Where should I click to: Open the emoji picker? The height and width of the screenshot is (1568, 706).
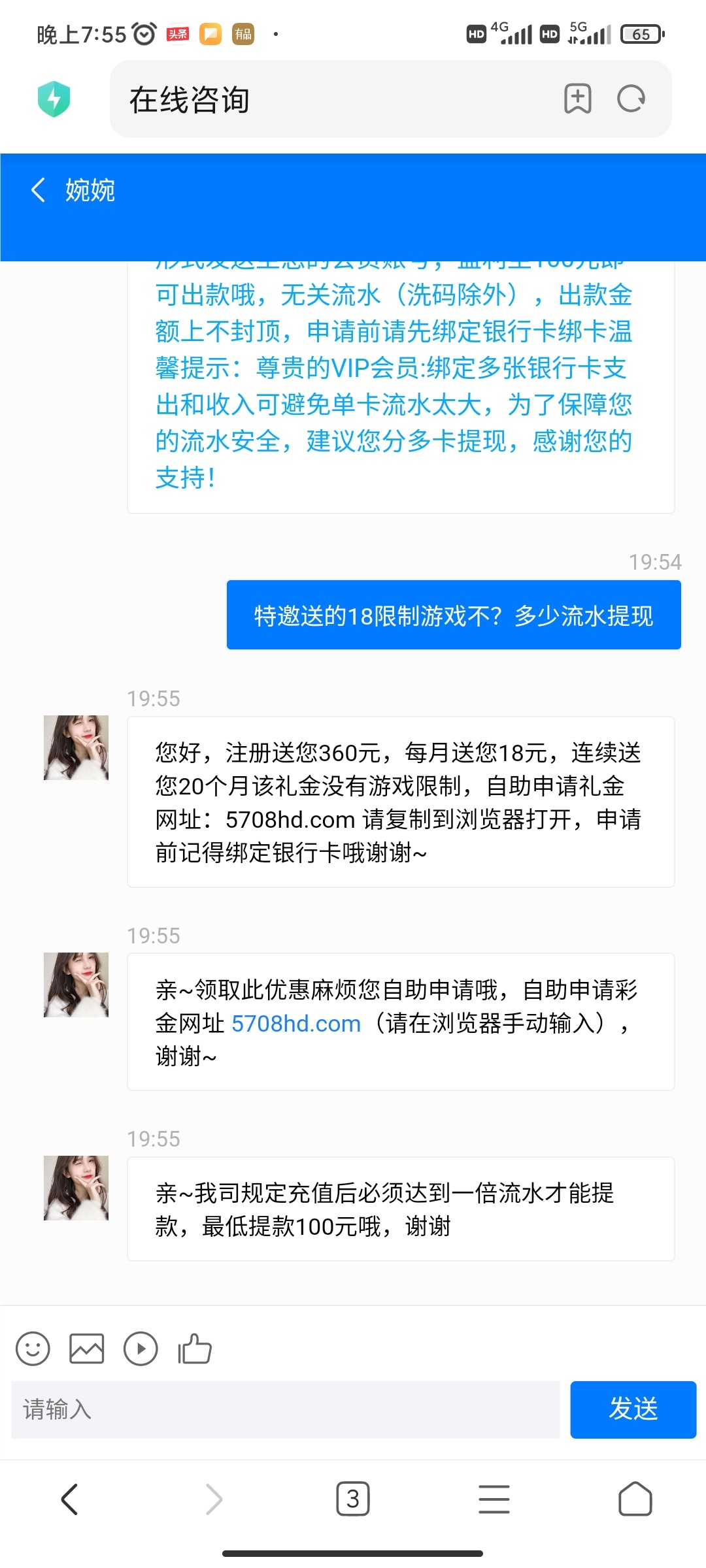(x=33, y=1348)
